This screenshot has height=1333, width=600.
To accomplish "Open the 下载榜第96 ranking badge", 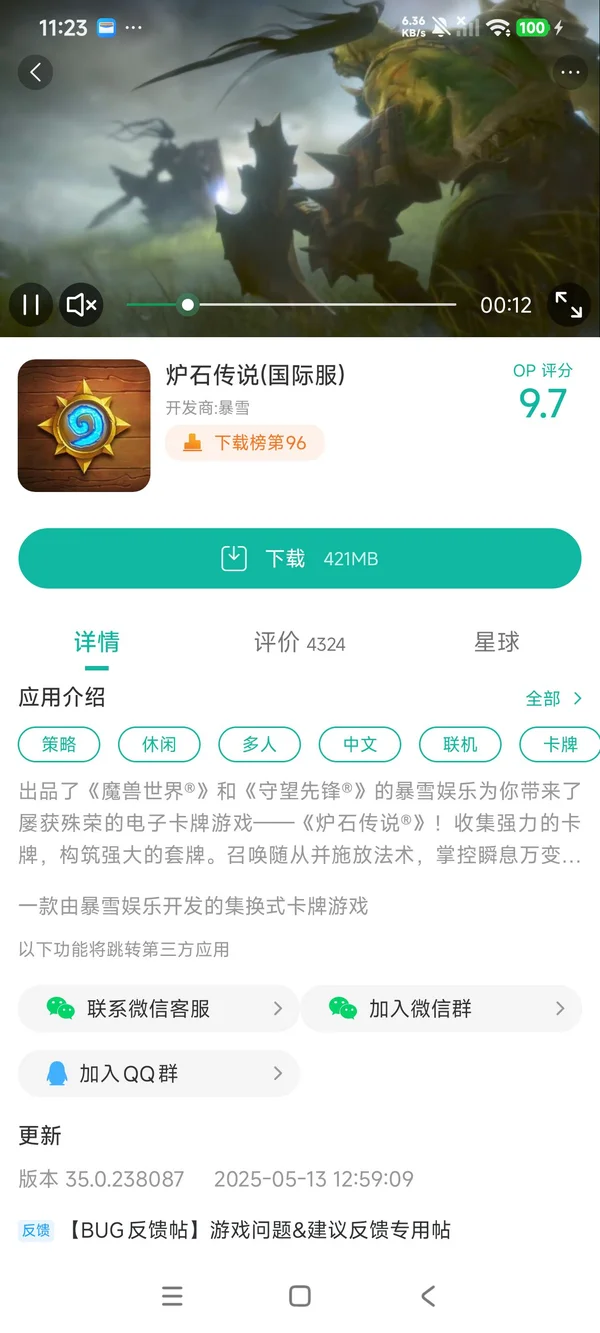I will (246, 443).
